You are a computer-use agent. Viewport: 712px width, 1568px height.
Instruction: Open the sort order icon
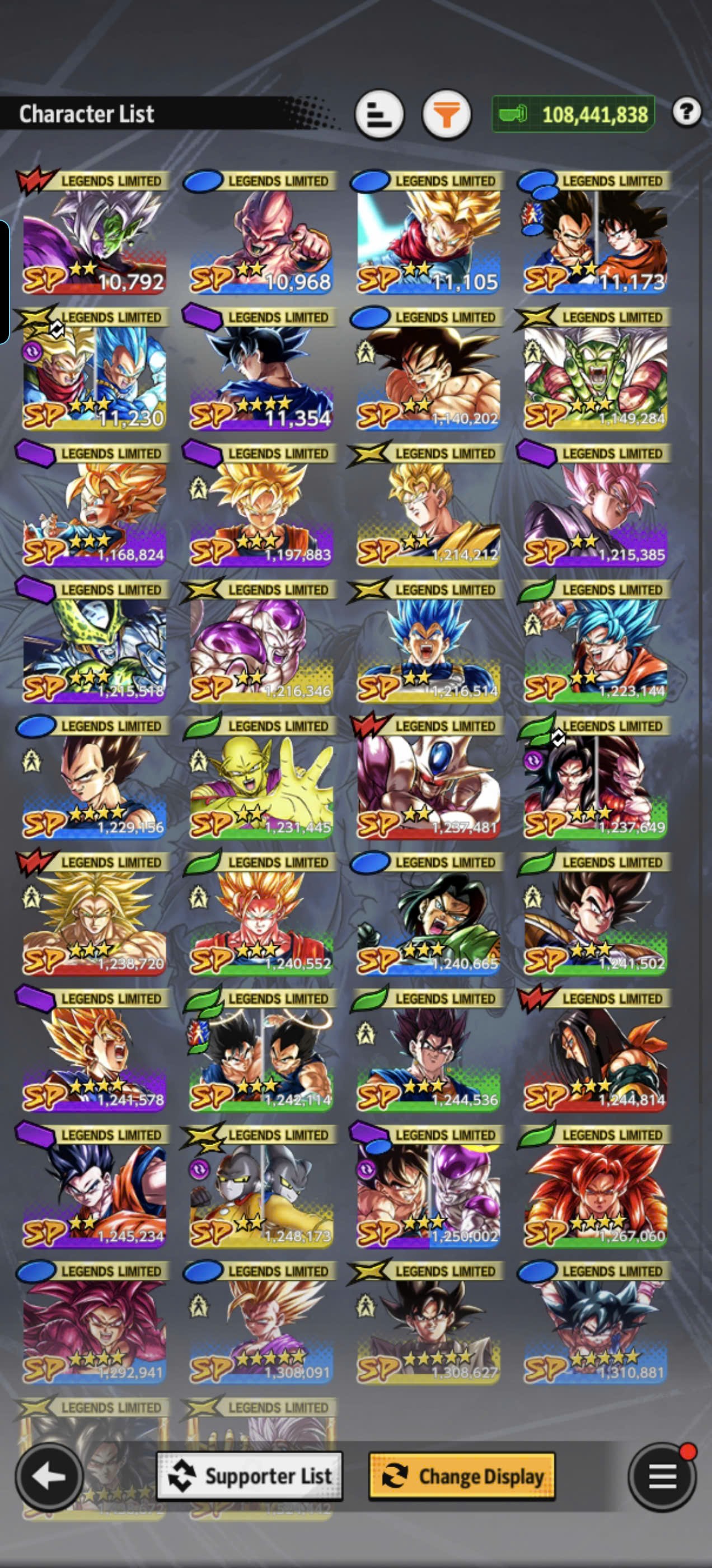pos(379,114)
